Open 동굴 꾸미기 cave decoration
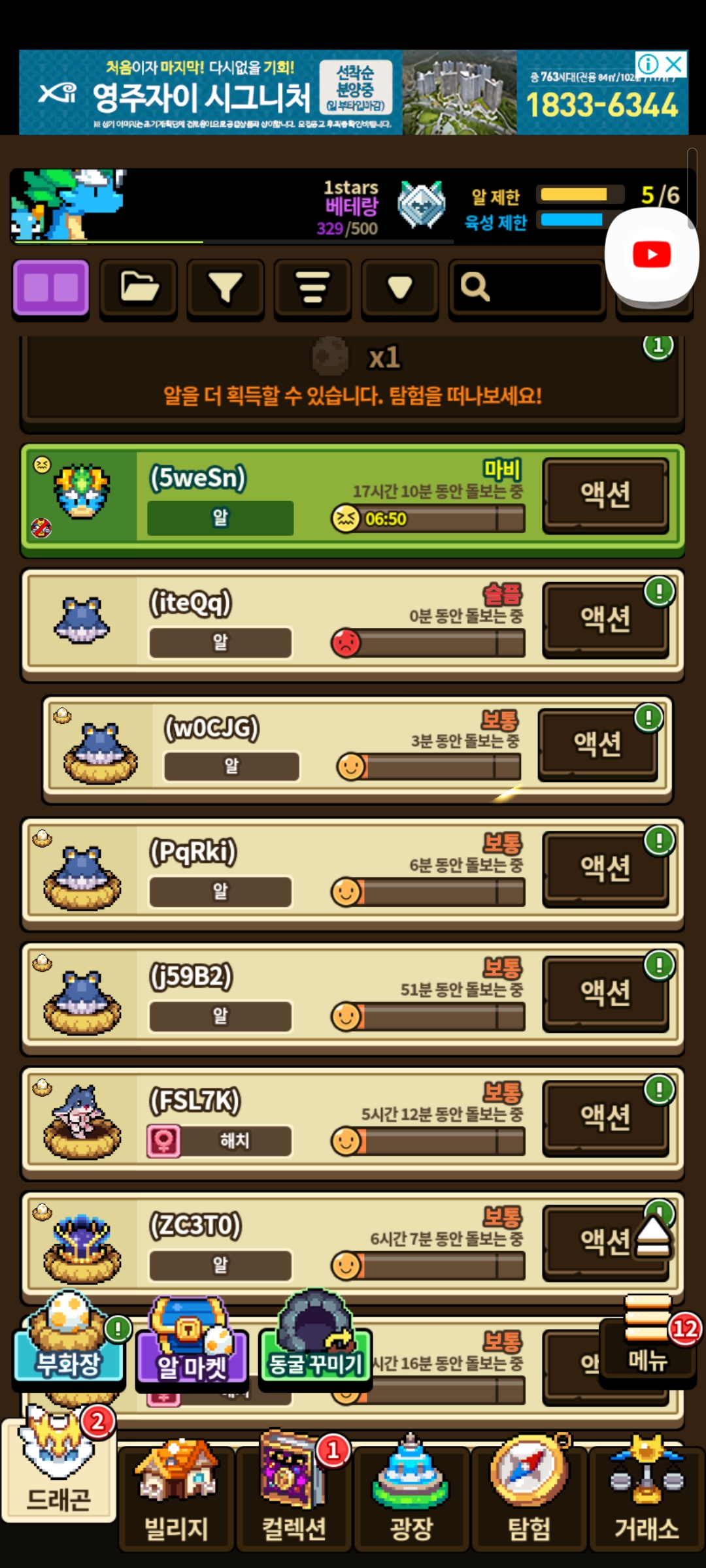The width and height of the screenshot is (706, 1568). point(316,1346)
